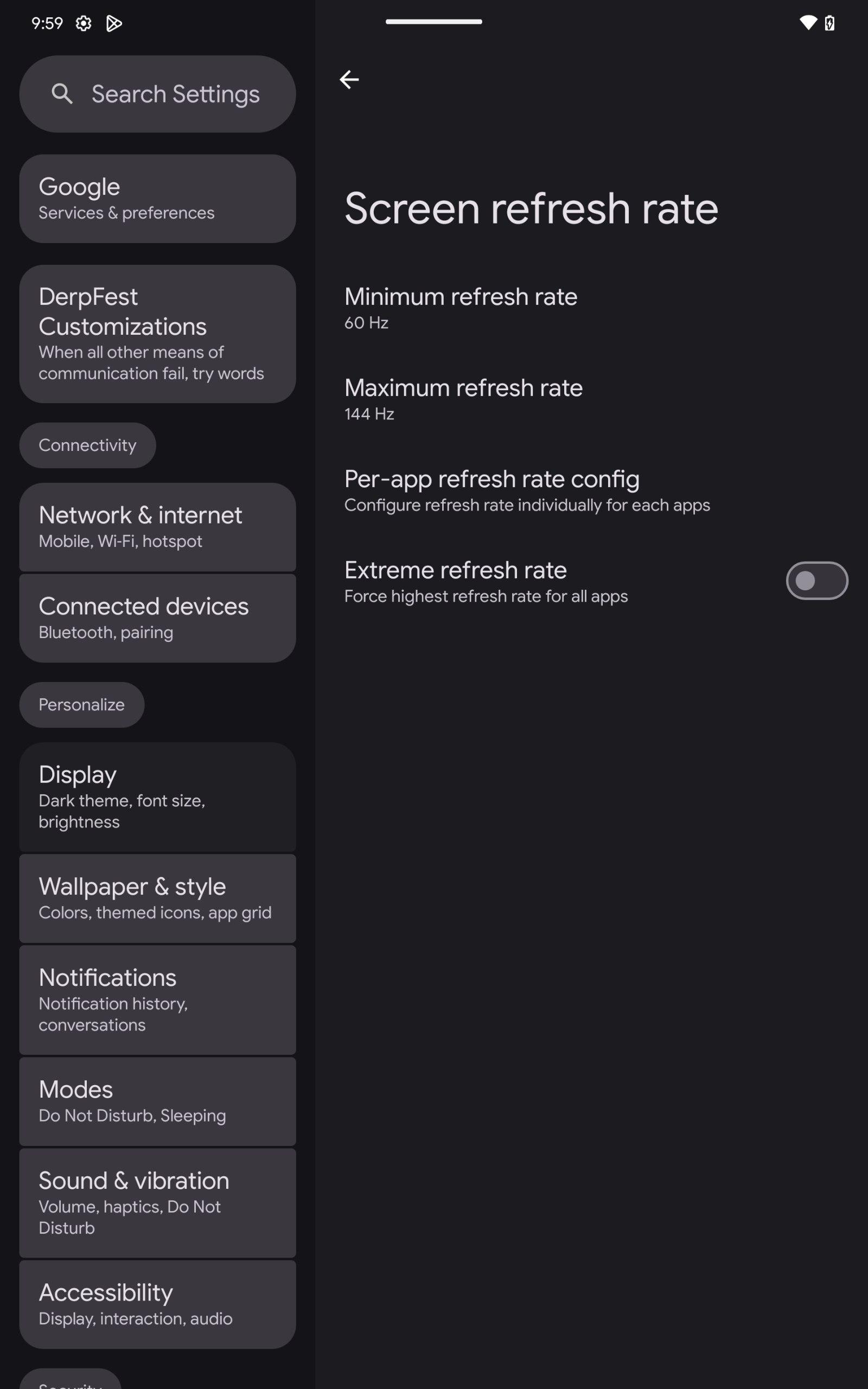Go back using the arrow icon
The height and width of the screenshot is (1389, 868).
(x=349, y=79)
